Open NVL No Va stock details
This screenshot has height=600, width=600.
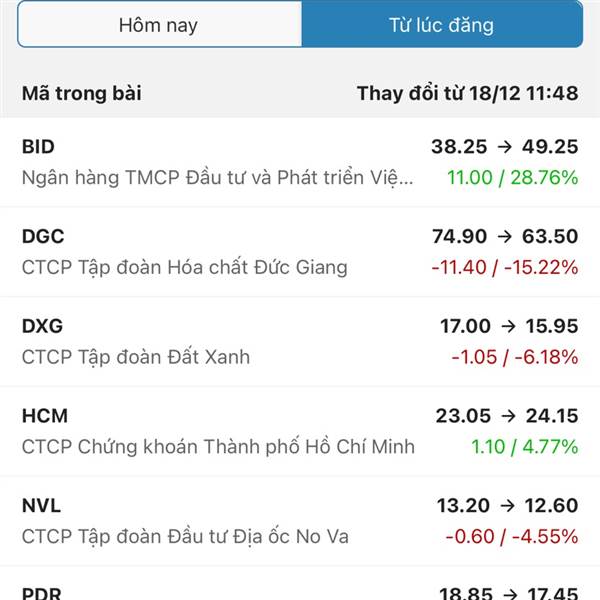(299, 521)
